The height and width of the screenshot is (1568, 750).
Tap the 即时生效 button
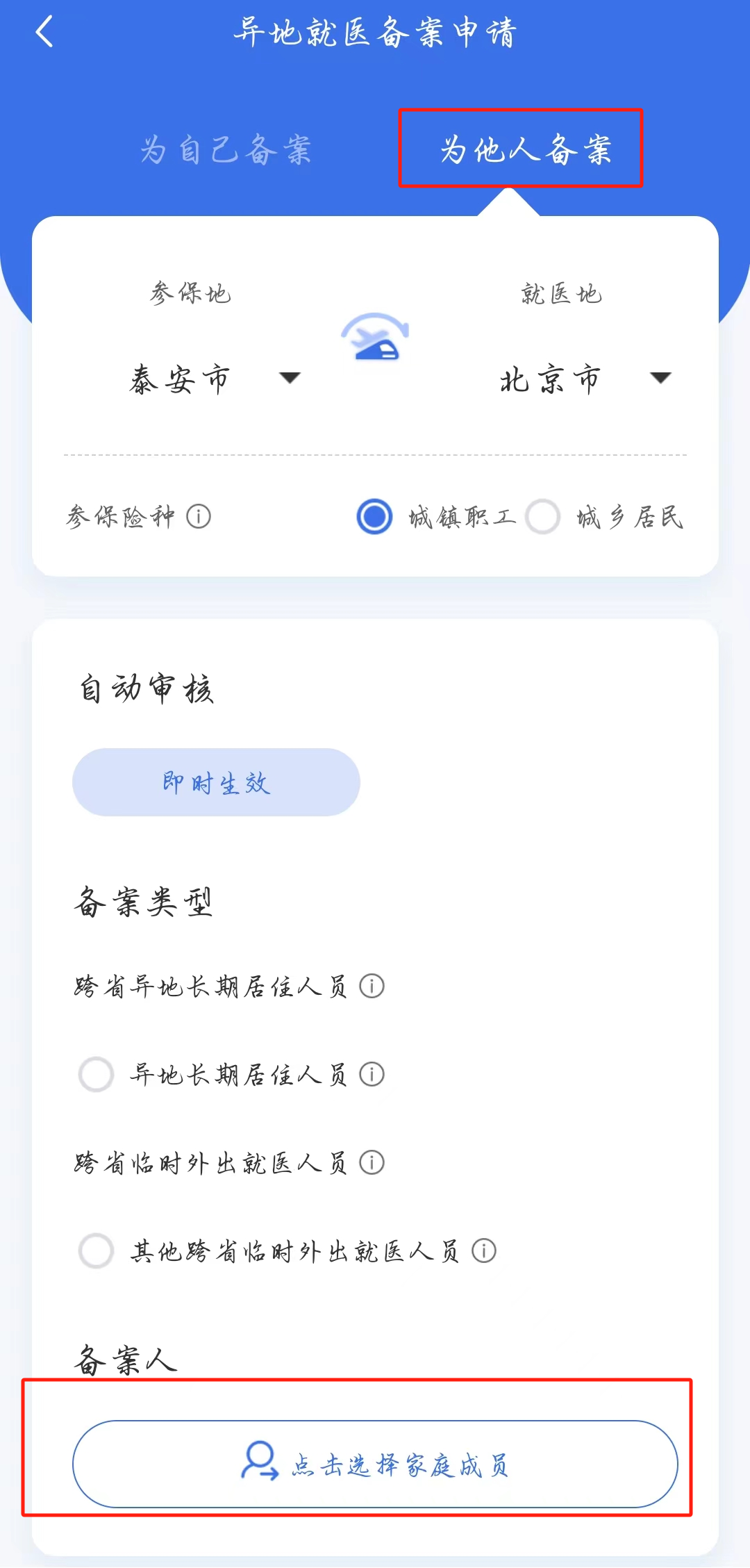click(x=216, y=782)
